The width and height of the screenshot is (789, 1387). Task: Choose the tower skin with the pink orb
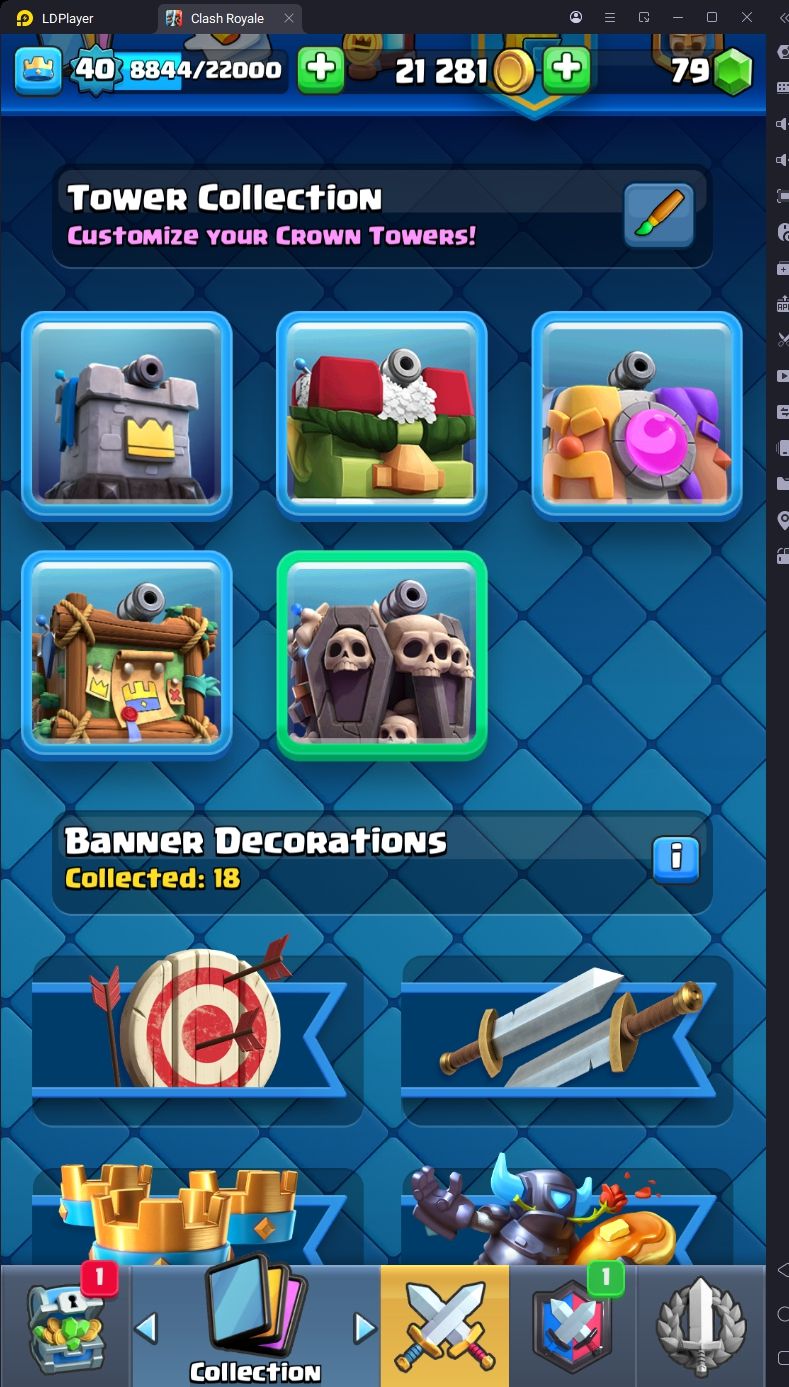637,415
